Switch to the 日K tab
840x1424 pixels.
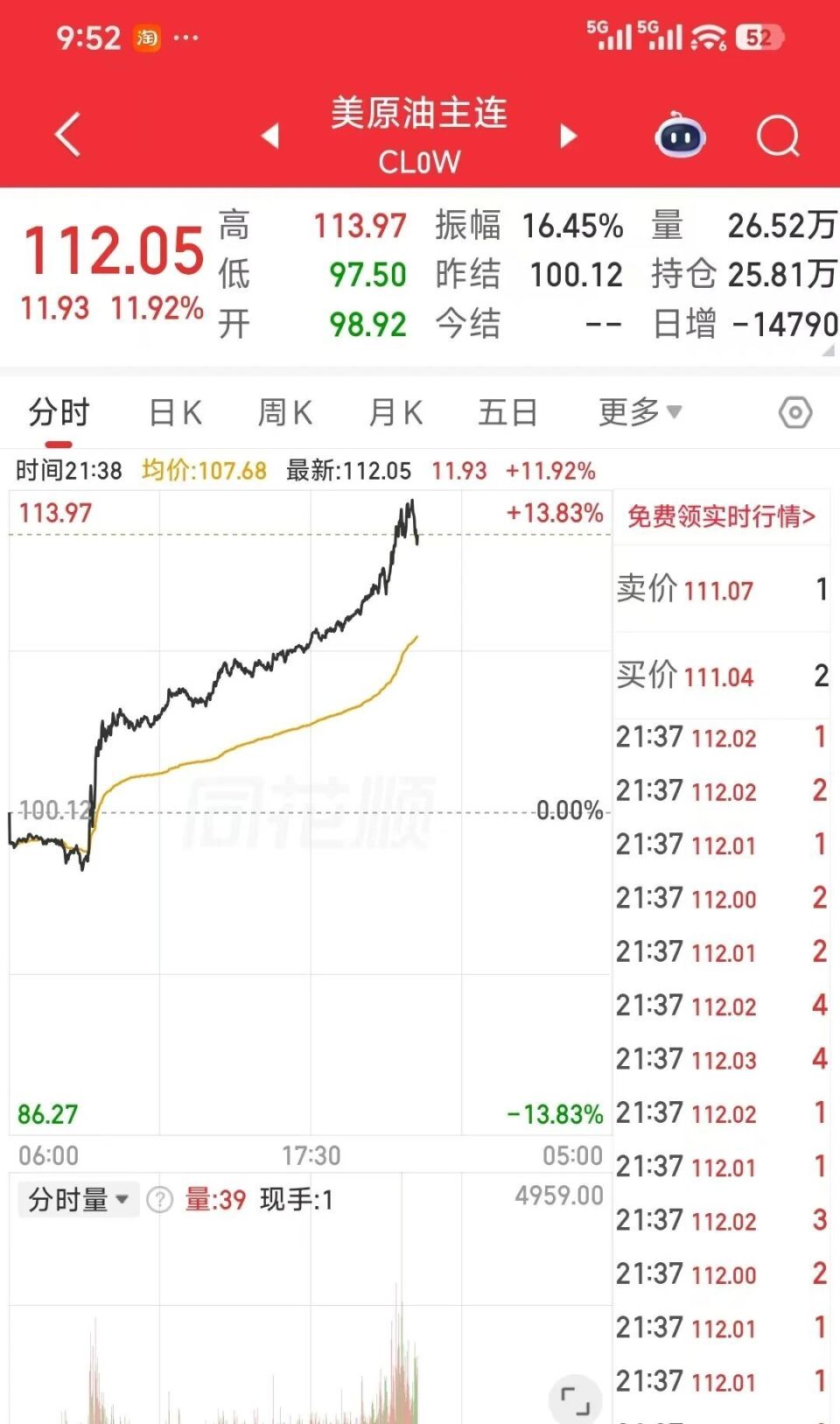click(174, 411)
